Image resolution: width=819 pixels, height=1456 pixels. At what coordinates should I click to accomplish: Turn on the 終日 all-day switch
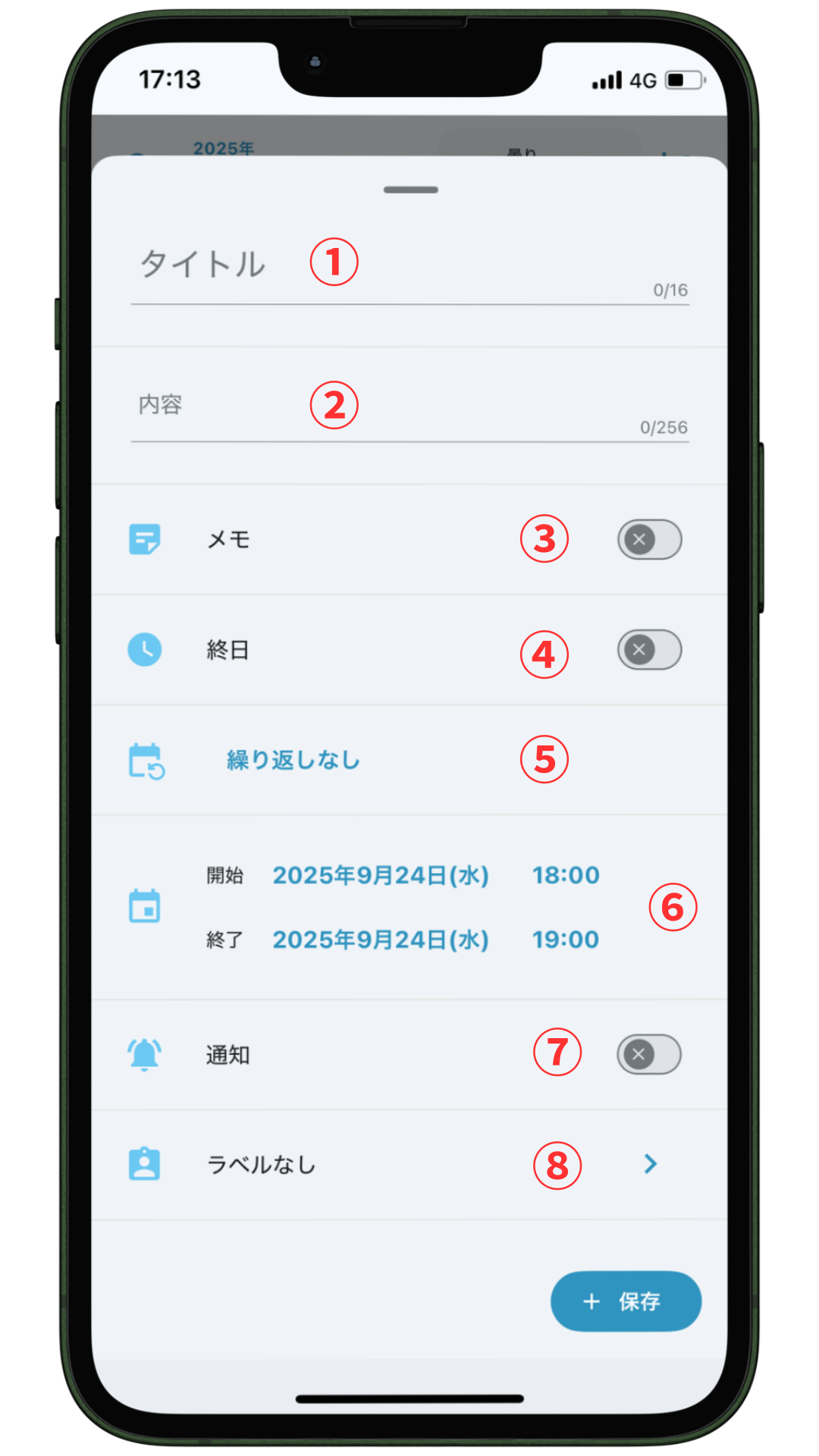pos(649,650)
